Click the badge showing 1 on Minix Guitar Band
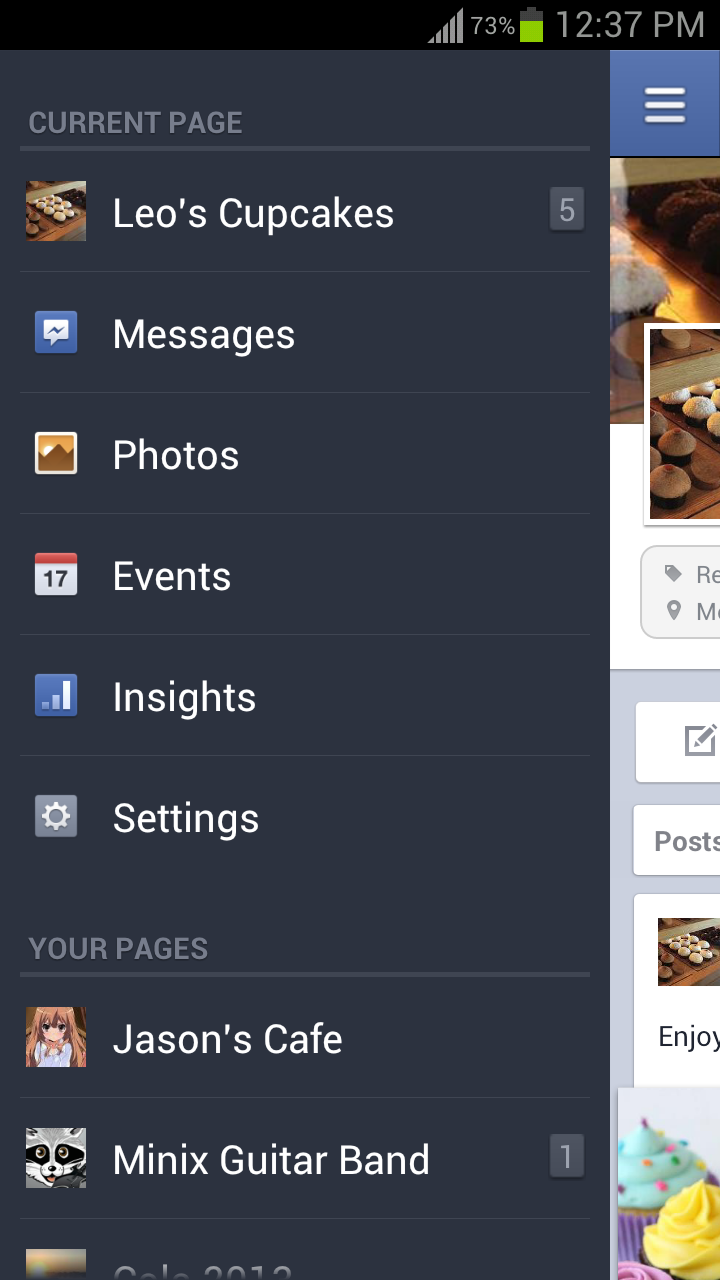This screenshot has width=720, height=1280. (x=566, y=1156)
